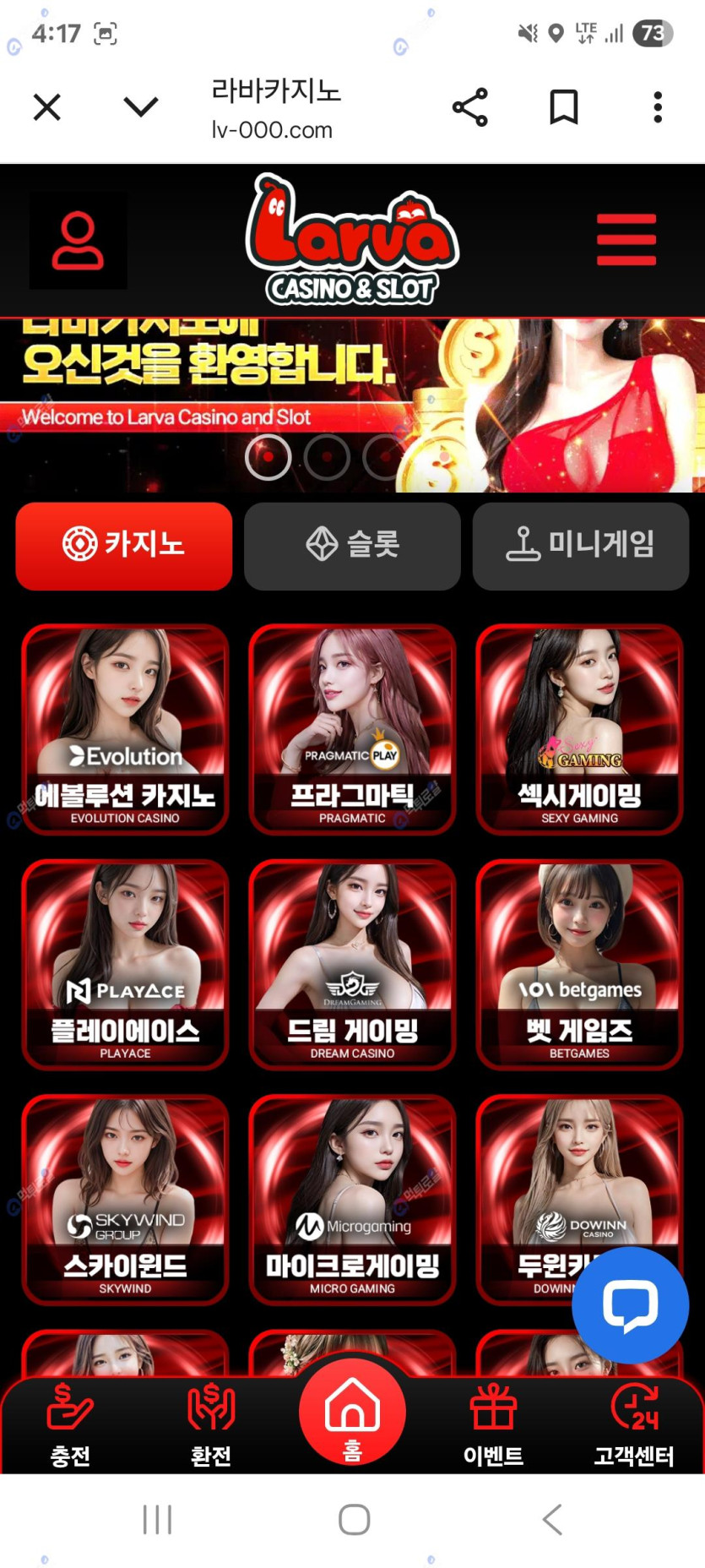Image resolution: width=705 pixels, height=1568 pixels.
Task: Open the live chat bubble
Action: pyautogui.click(x=630, y=1305)
